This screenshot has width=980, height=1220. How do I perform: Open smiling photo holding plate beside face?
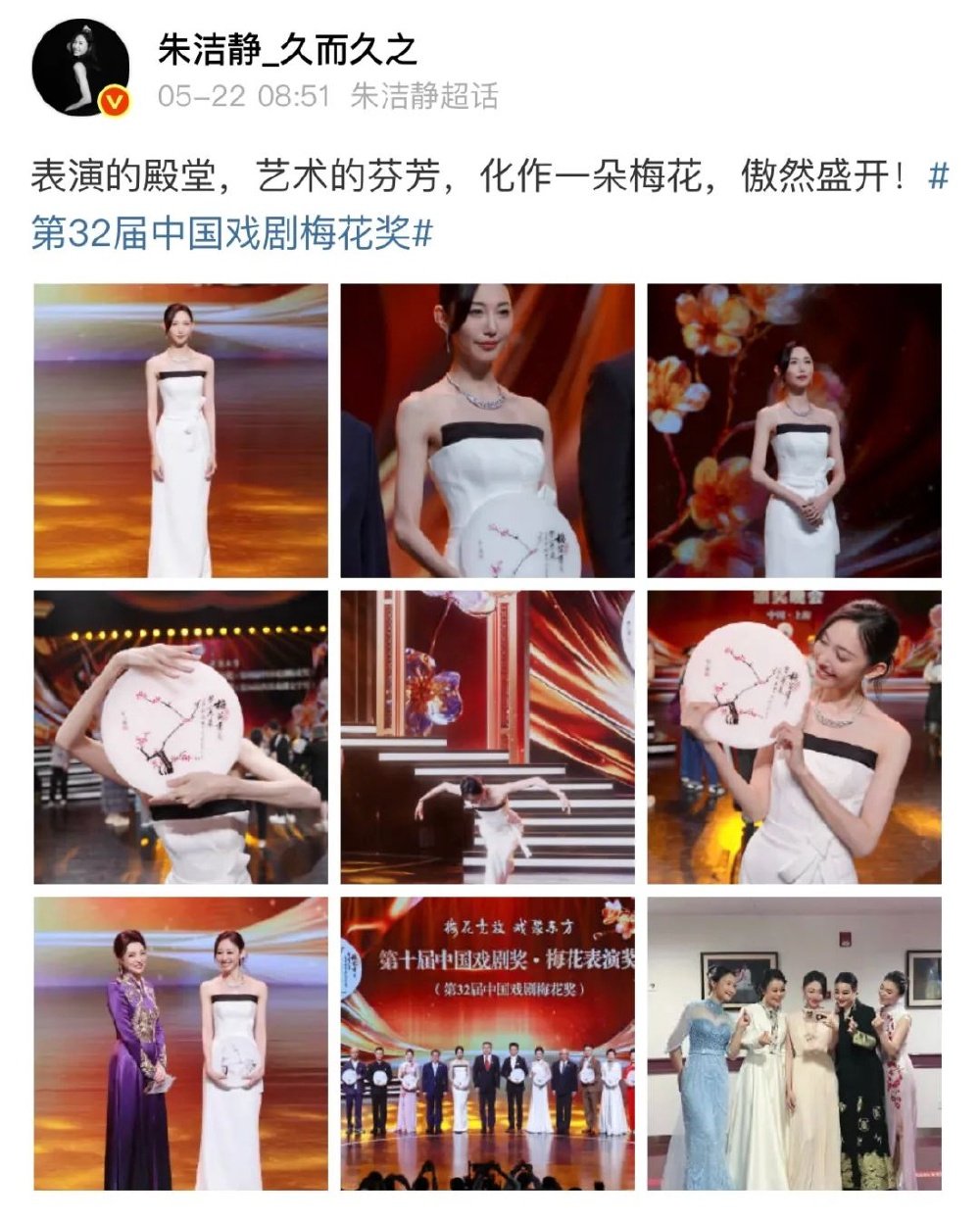[794, 737]
